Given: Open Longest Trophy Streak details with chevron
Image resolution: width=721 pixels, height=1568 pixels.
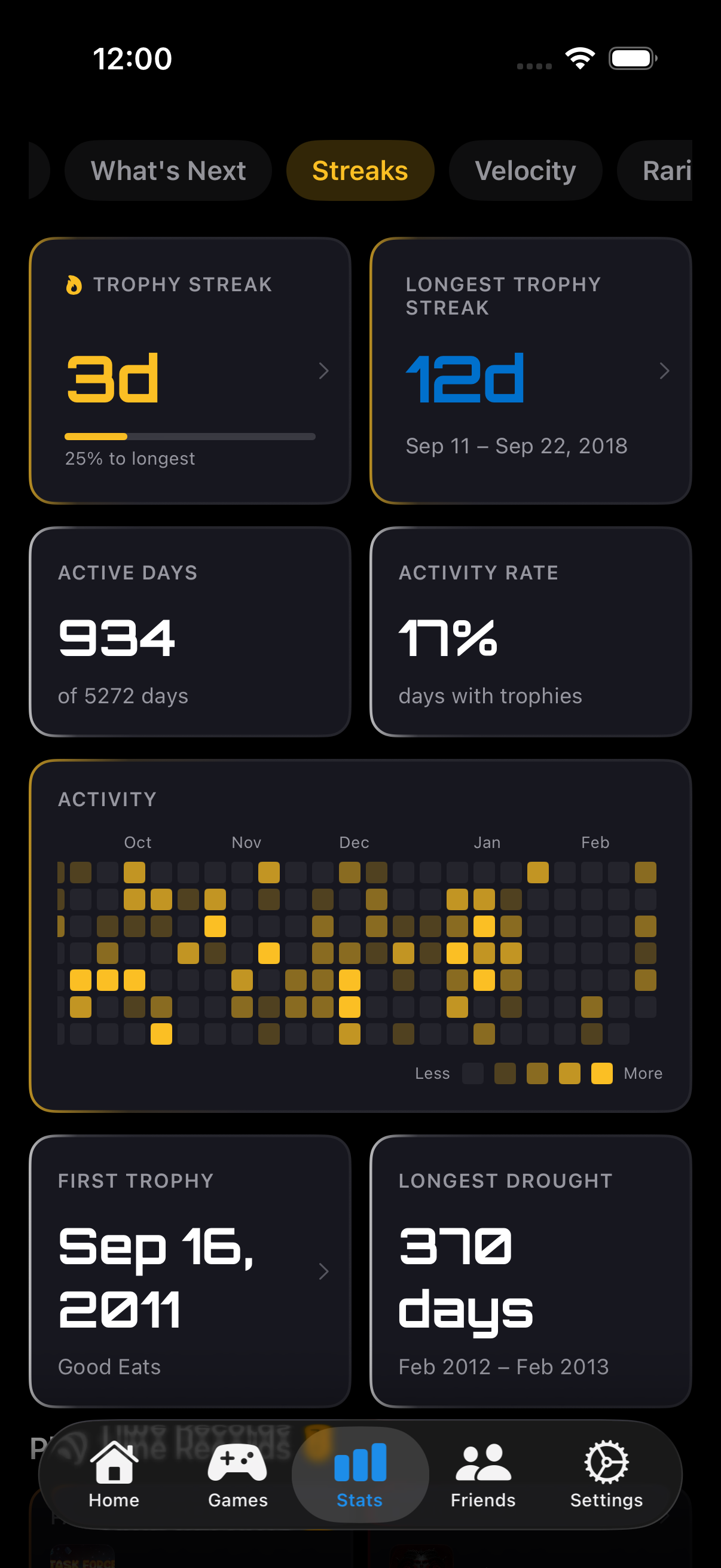Looking at the screenshot, I should (664, 371).
